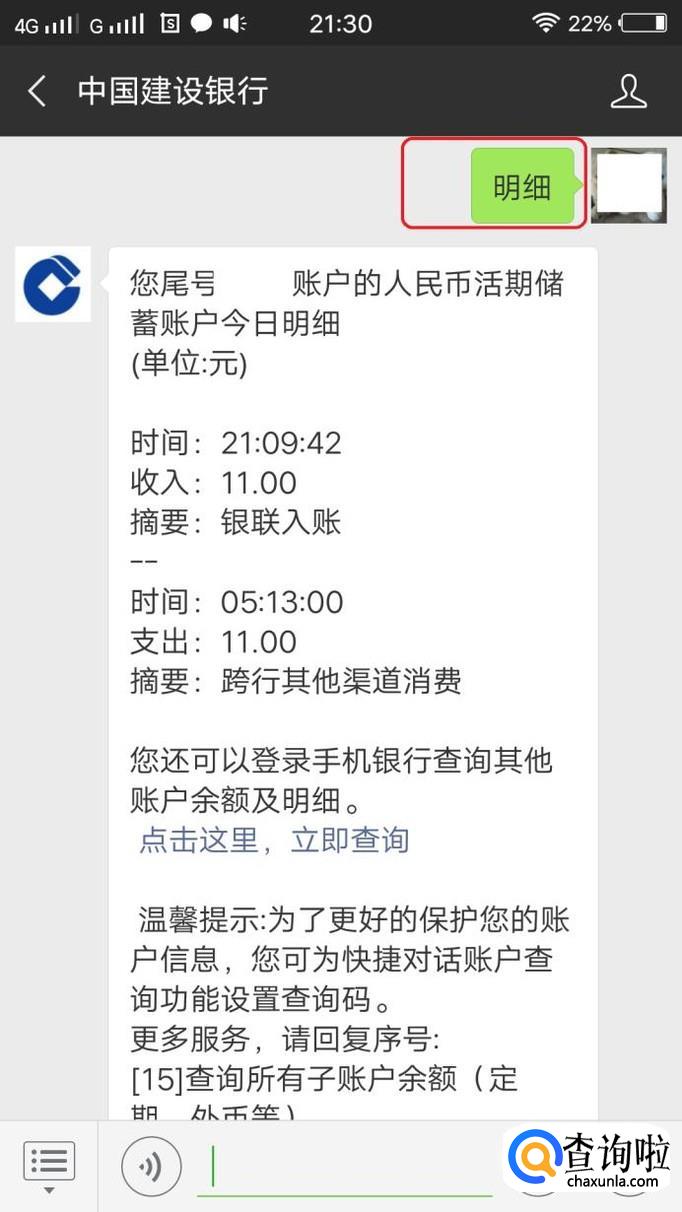This screenshot has height=1212, width=682.
Task: Open the bank's avatar logo
Action: pyautogui.click(x=53, y=284)
